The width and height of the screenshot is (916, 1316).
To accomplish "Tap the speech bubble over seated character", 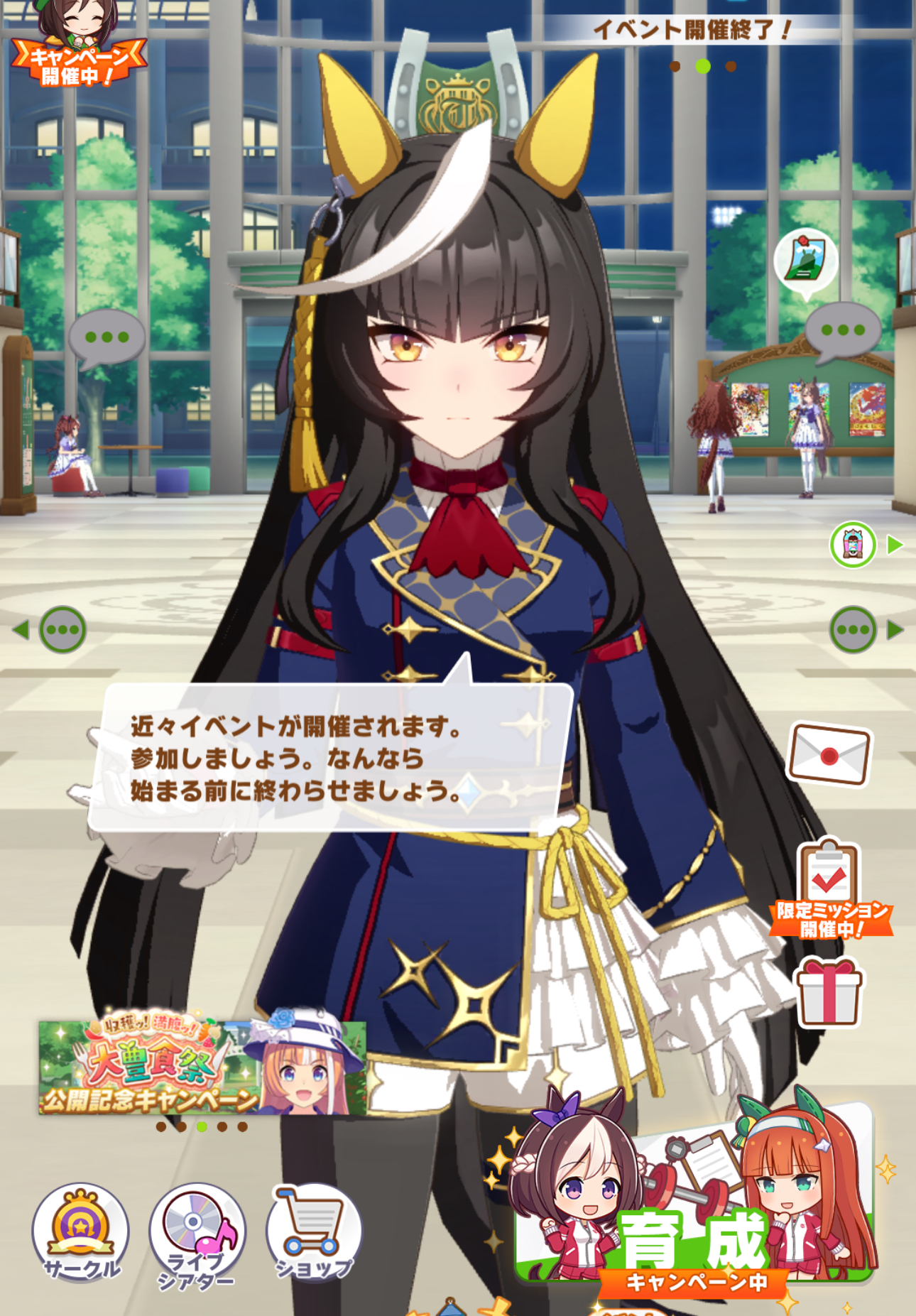I will 107,337.
